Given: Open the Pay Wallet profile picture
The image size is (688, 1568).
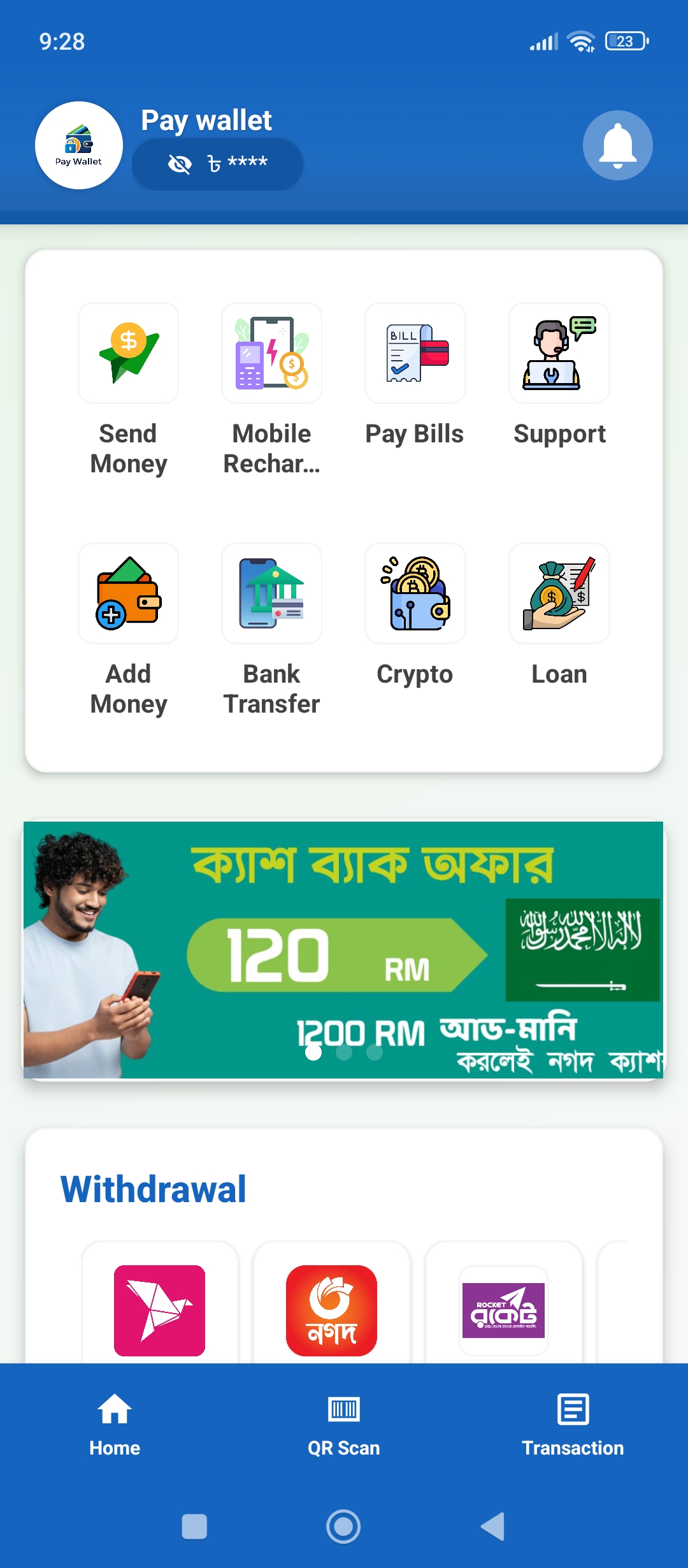Looking at the screenshot, I should [79, 145].
